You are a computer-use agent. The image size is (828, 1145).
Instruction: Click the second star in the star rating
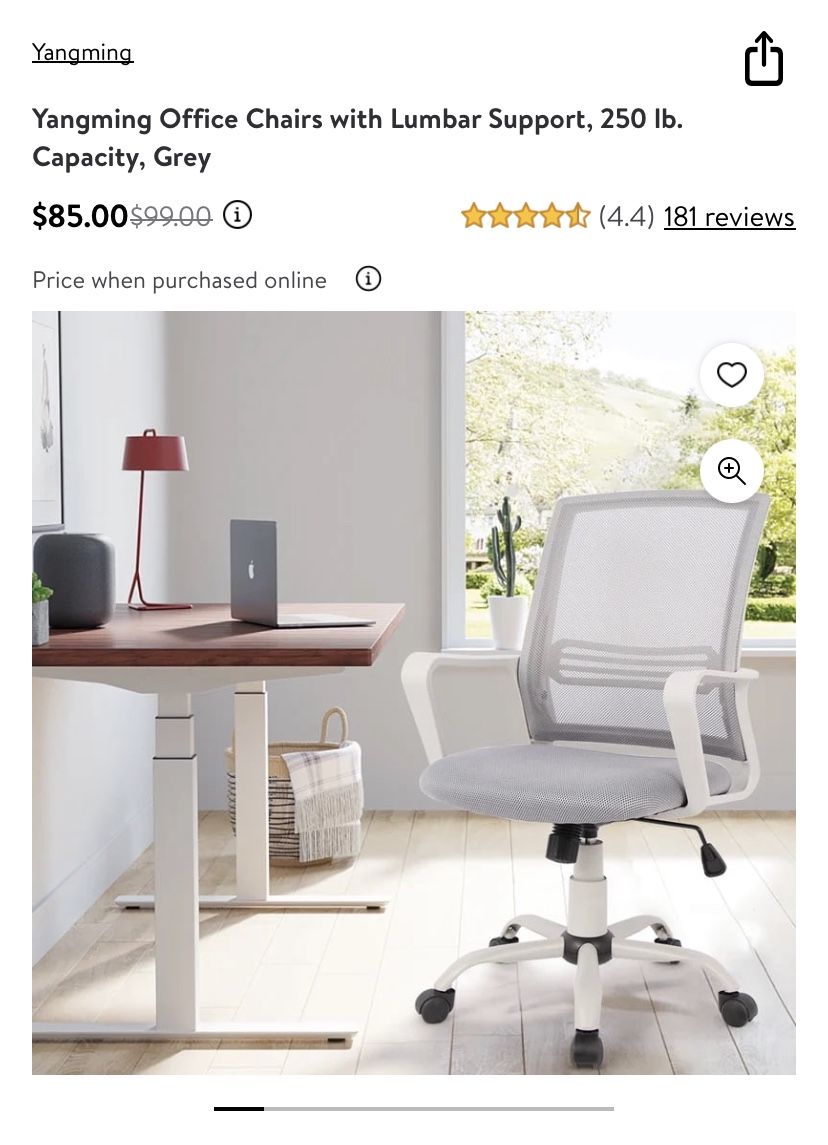tap(499, 215)
